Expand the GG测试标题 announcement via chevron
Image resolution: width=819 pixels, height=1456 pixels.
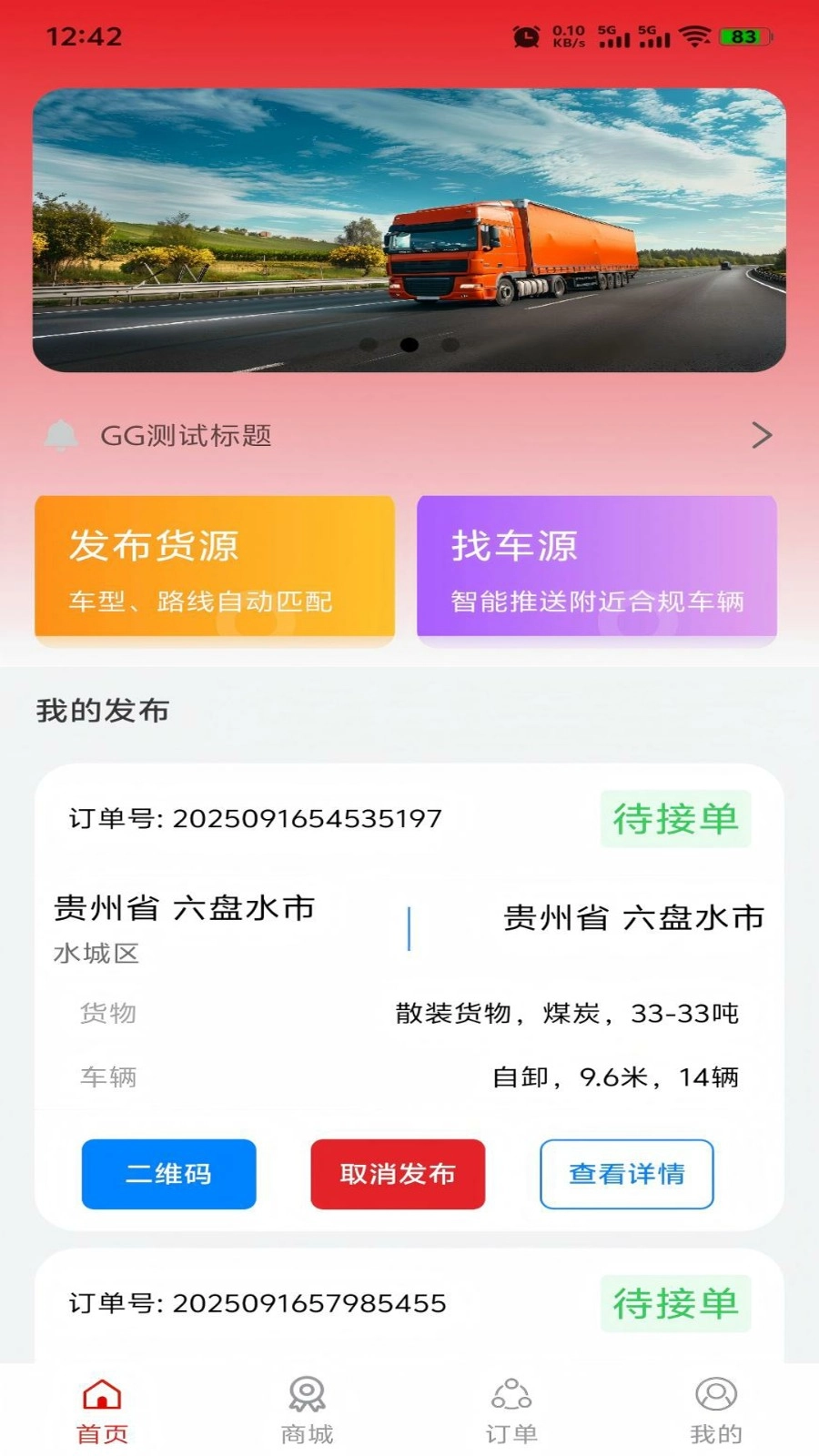[762, 435]
